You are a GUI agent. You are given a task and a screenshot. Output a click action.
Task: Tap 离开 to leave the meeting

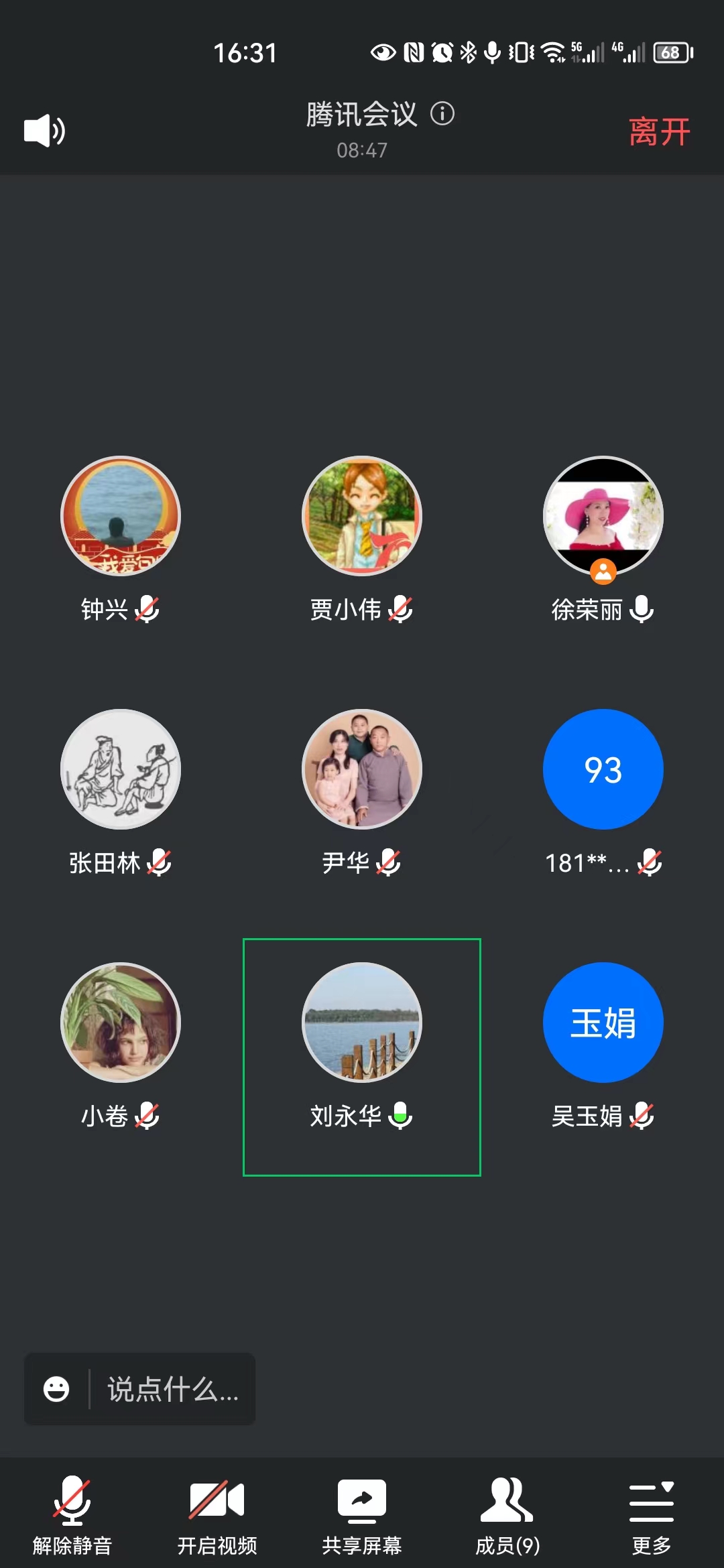click(x=659, y=131)
